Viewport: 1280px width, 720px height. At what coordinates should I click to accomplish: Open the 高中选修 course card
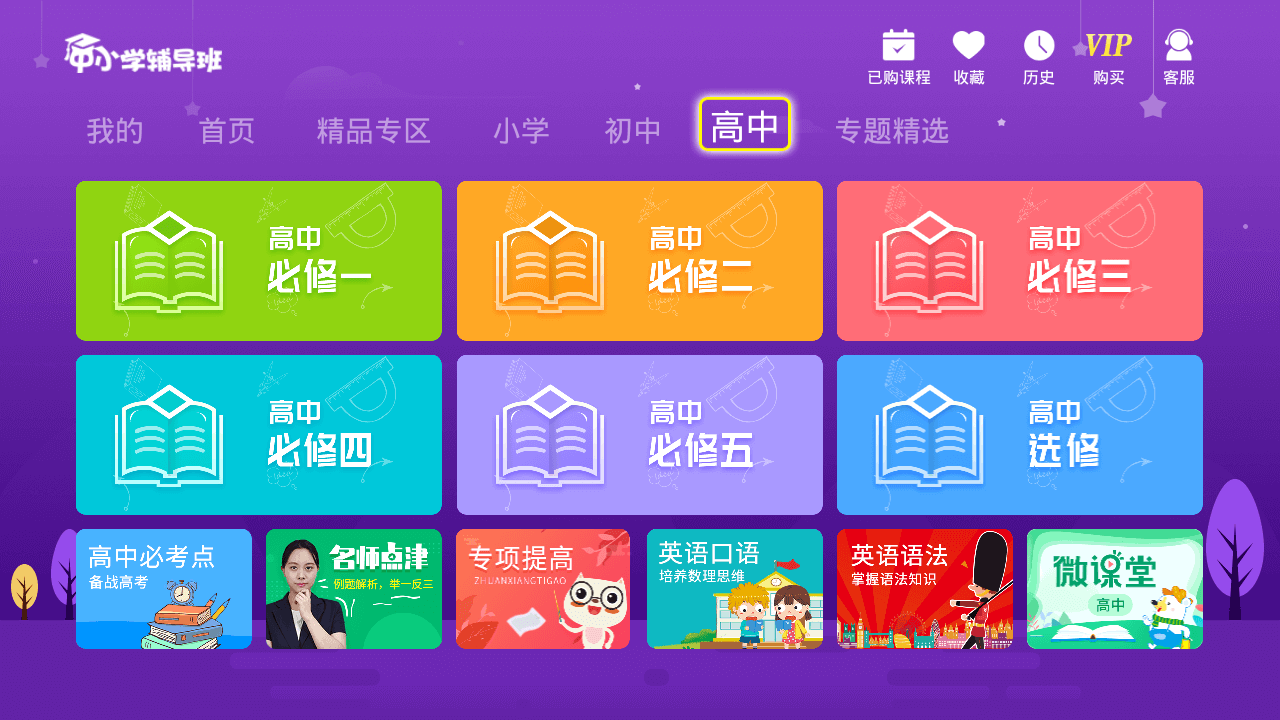(1019, 435)
